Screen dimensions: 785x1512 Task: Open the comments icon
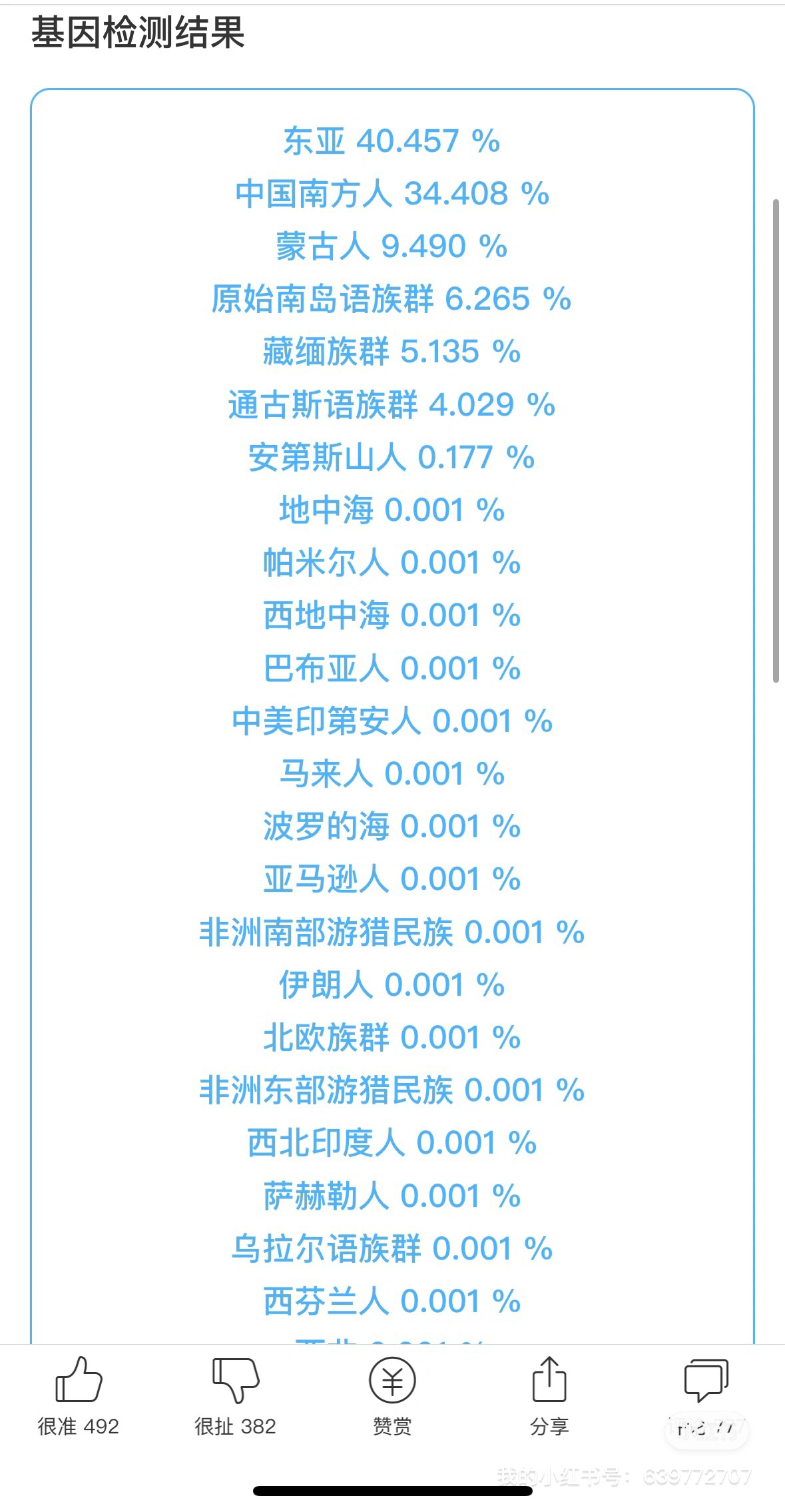pos(706,1380)
